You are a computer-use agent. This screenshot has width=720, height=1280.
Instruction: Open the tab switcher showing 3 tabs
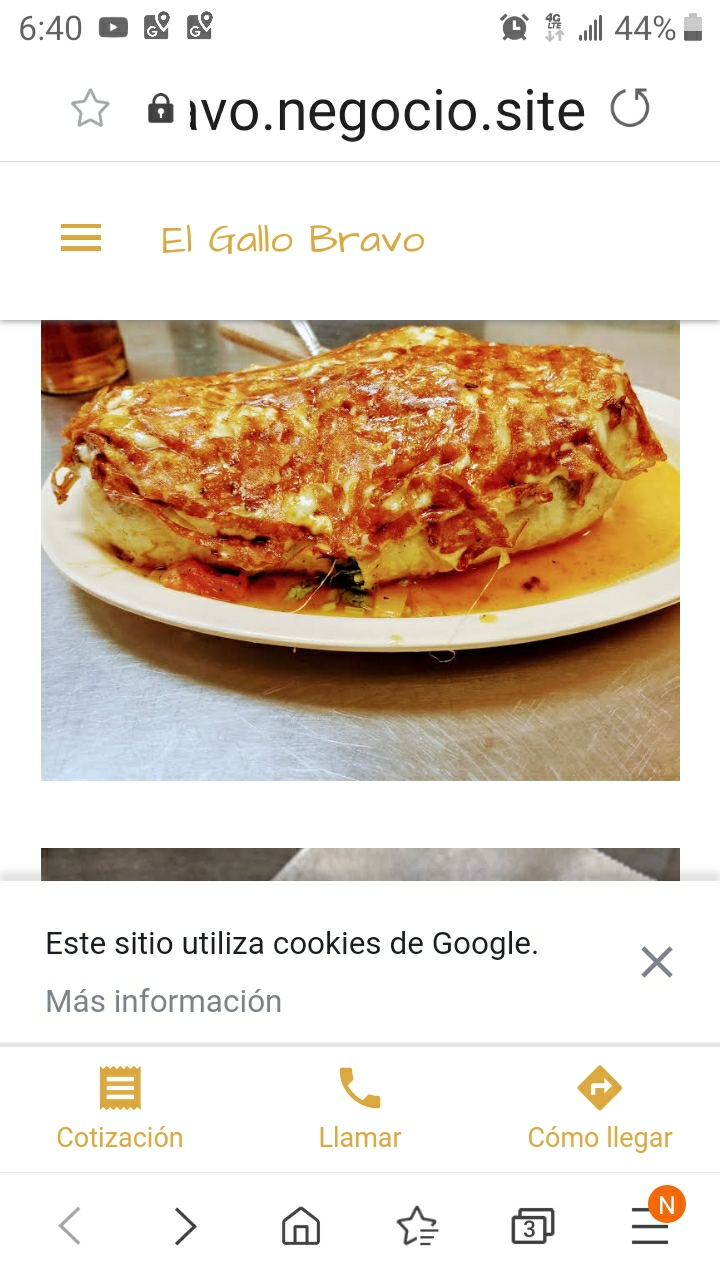click(x=534, y=1224)
